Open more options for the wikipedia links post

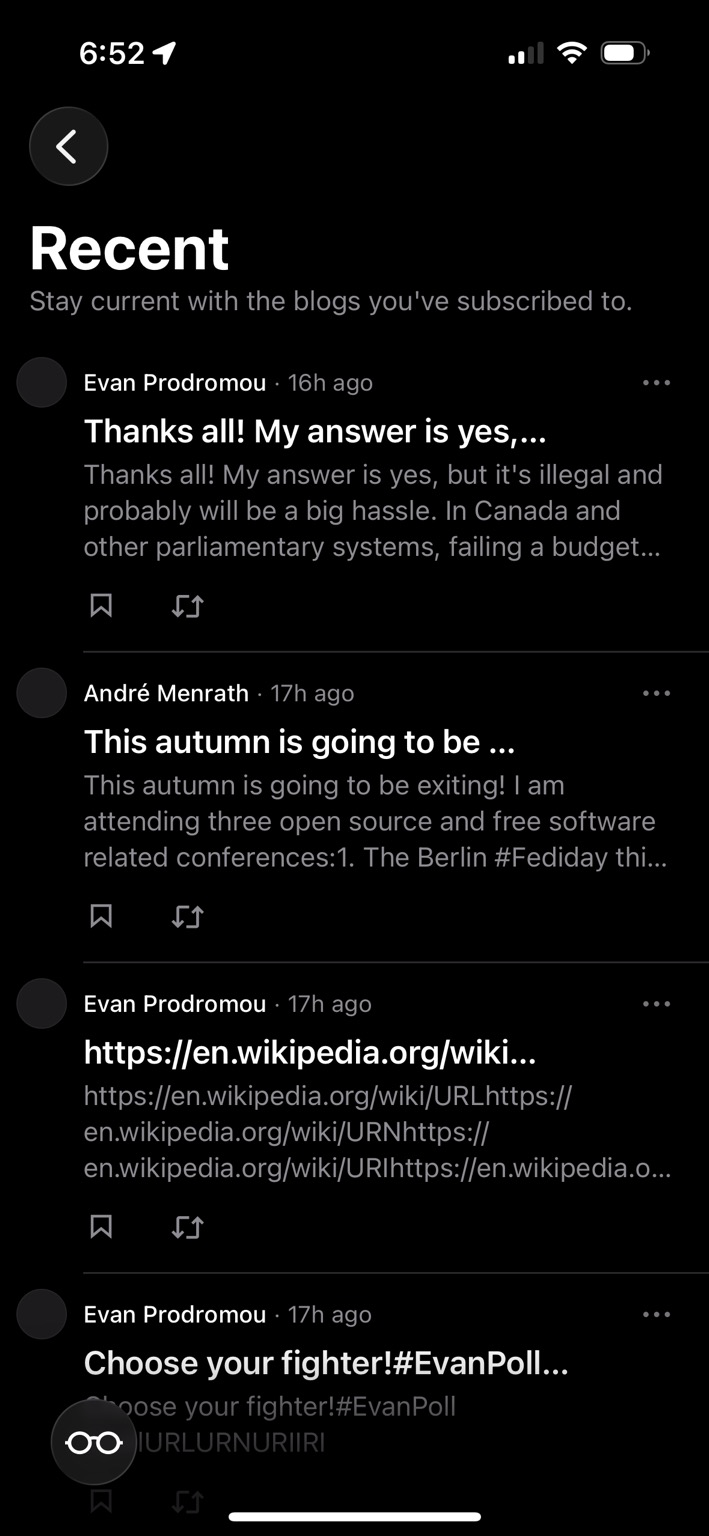coord(656,1004)
